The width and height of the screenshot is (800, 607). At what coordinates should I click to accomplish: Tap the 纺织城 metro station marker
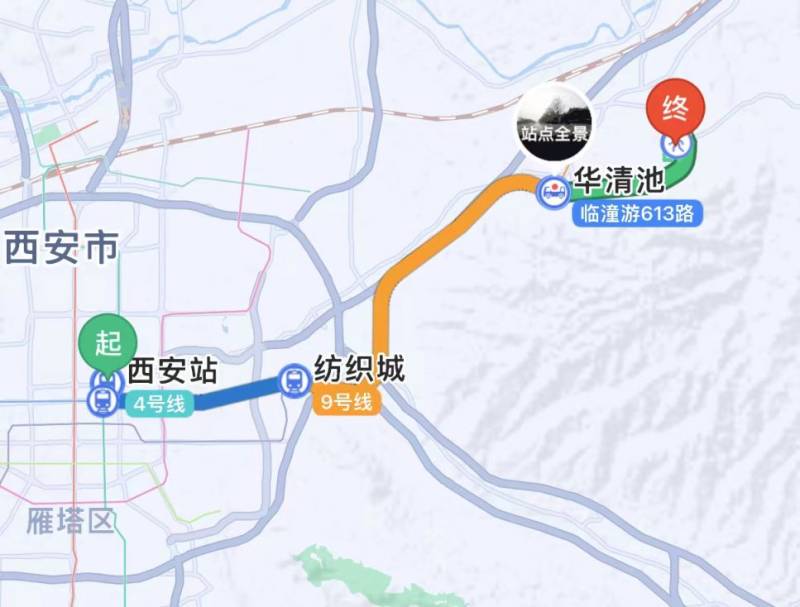(x=294, y=381)
